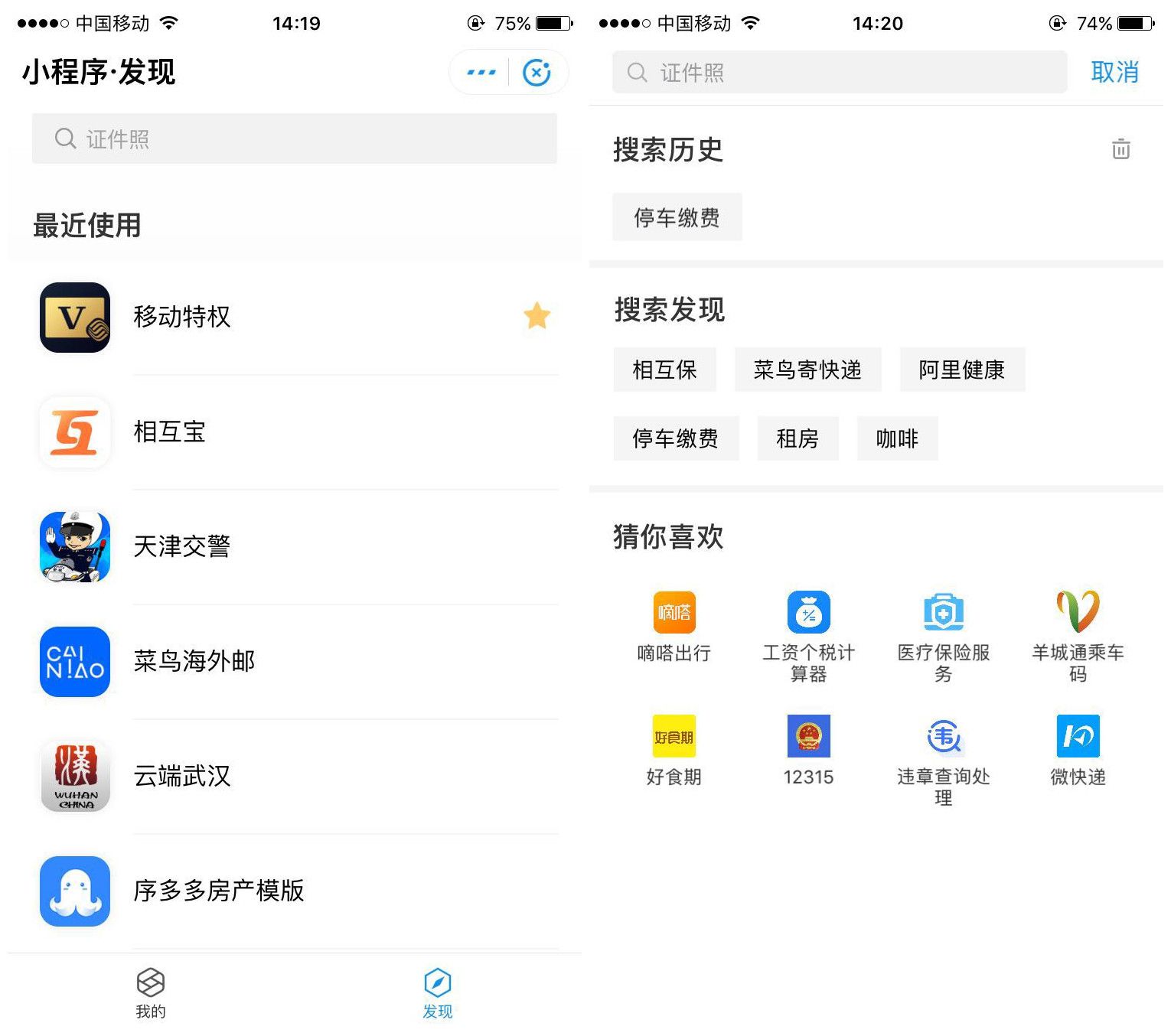Open the three-dot more options menu
Screen dimensions: 1171x1036
click(x=481, y=73)
